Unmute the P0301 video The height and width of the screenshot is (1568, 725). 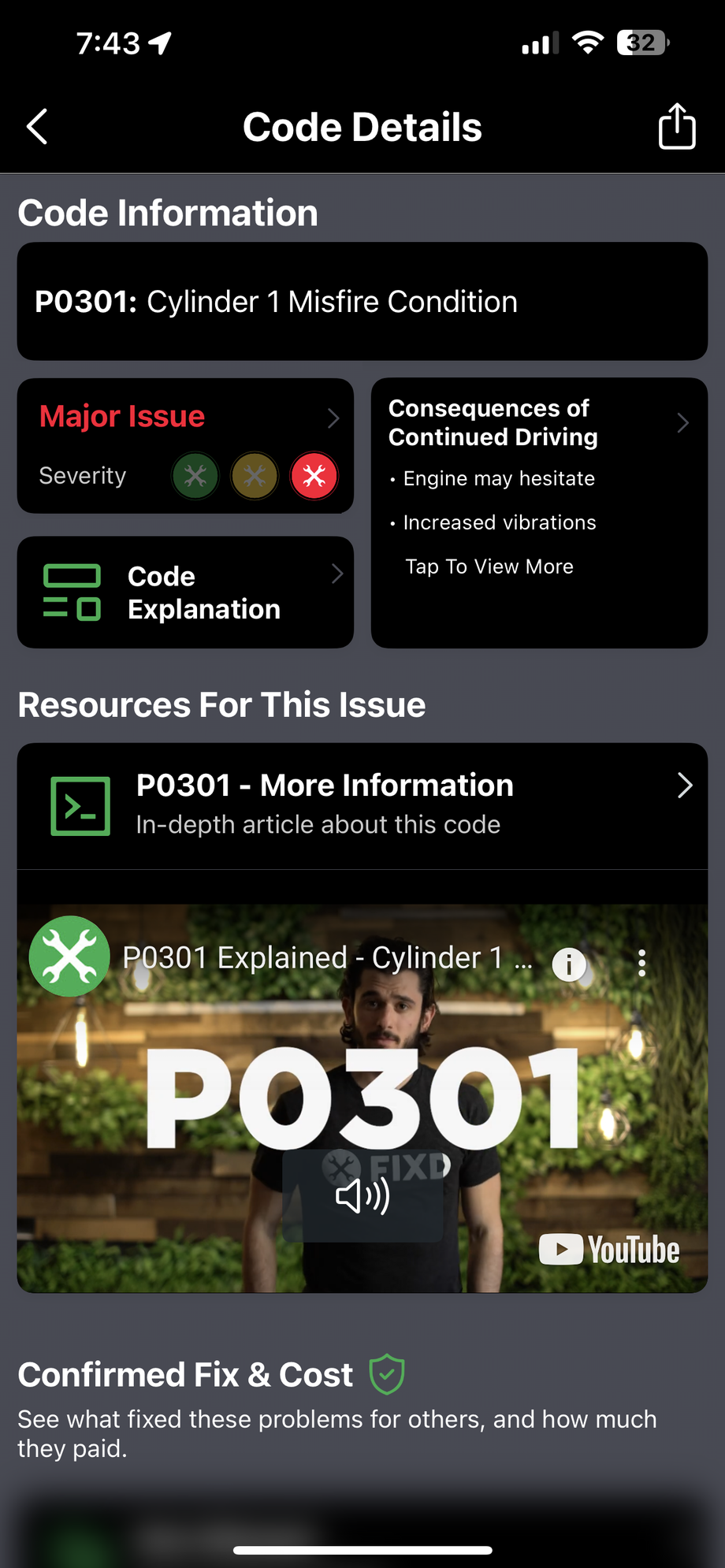(362, 1195)
